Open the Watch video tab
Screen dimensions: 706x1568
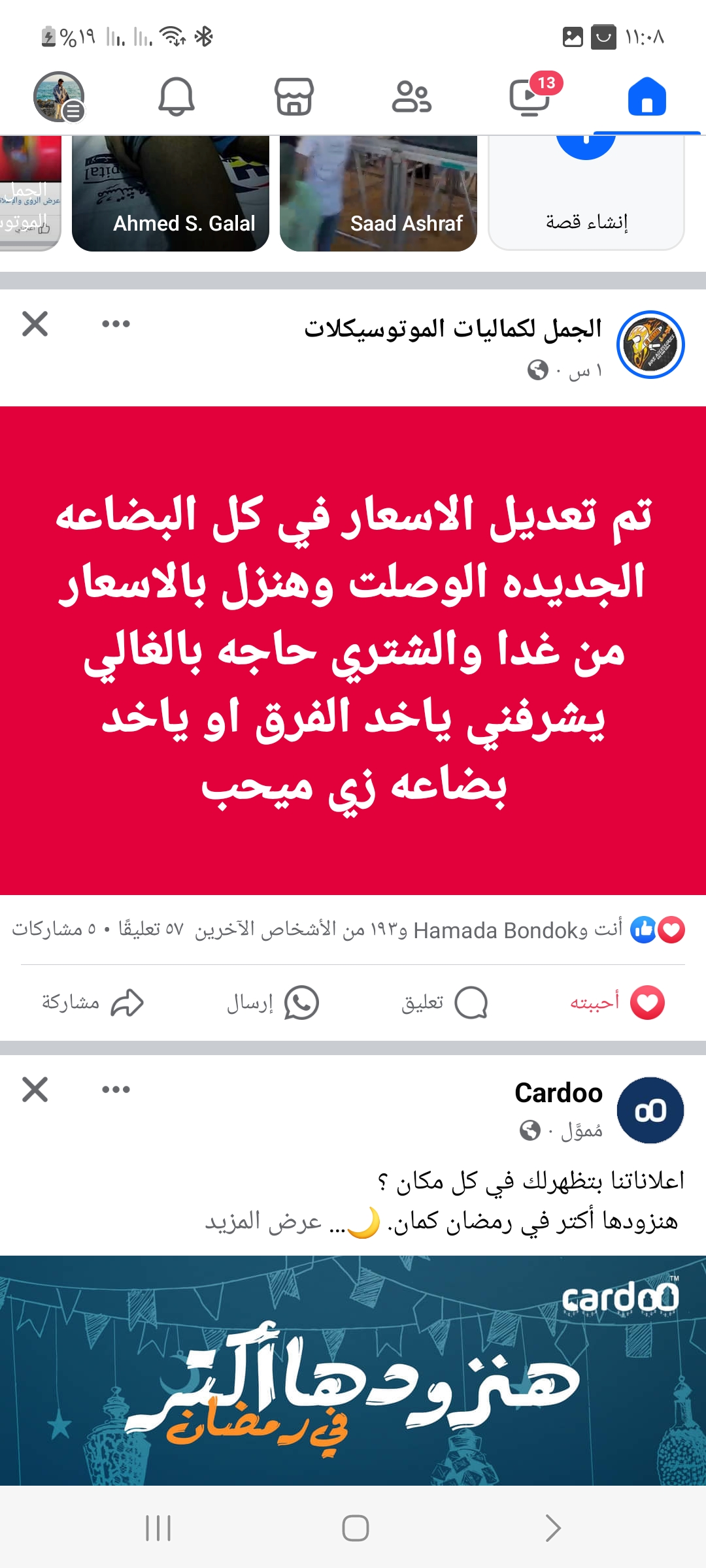point(529,97)
